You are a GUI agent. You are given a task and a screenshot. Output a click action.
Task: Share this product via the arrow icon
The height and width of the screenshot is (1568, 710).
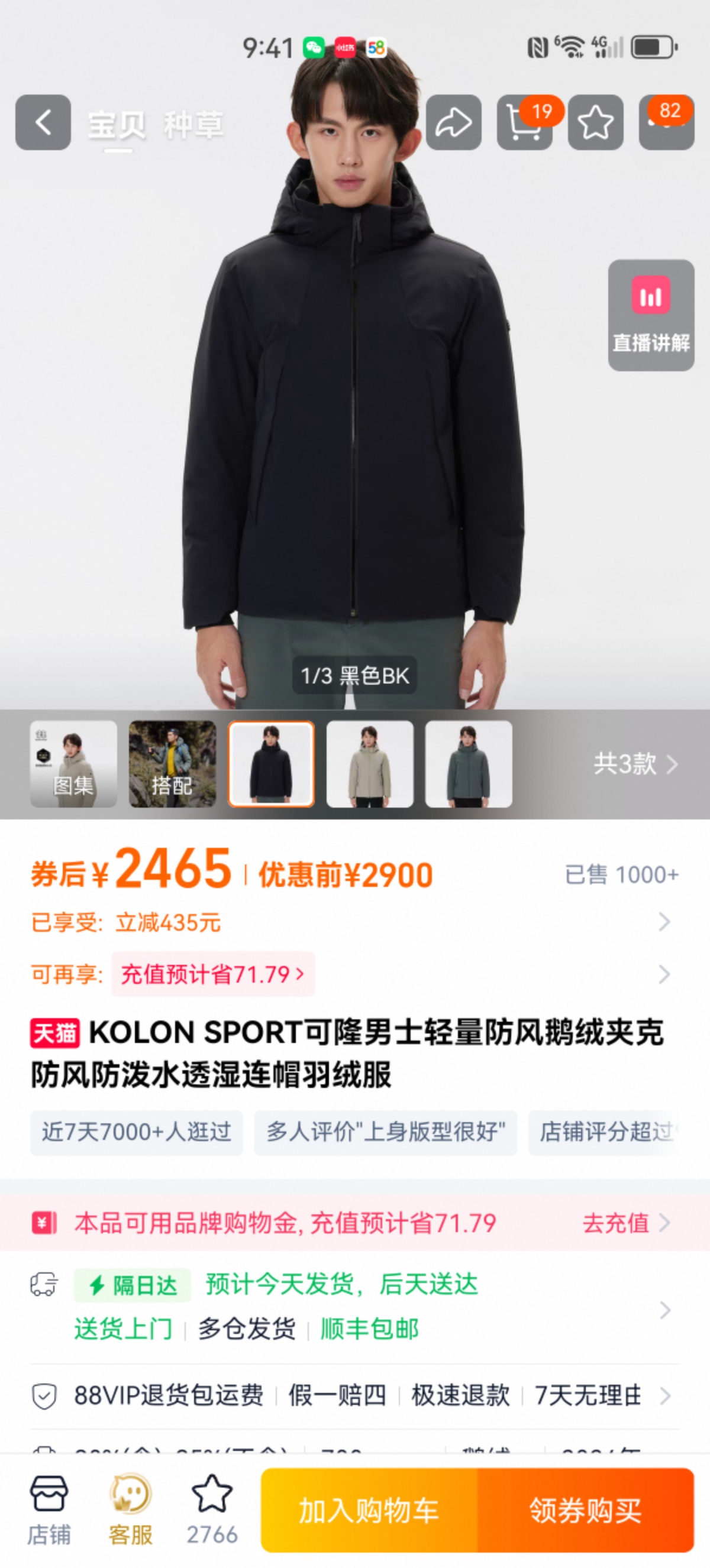tap(454, 122)
